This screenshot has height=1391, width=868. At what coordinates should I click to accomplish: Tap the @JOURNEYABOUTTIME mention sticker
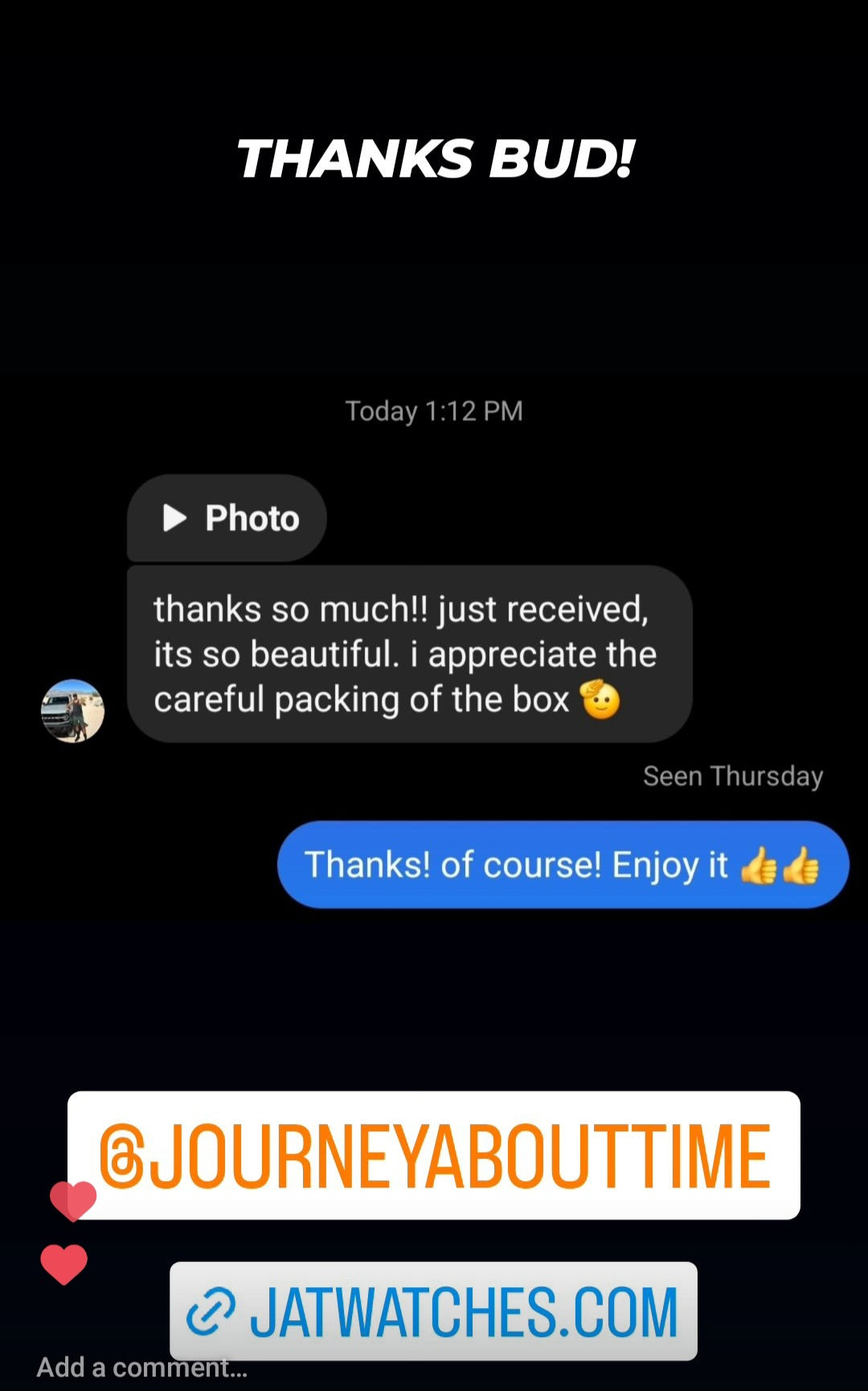[434, 1155]
